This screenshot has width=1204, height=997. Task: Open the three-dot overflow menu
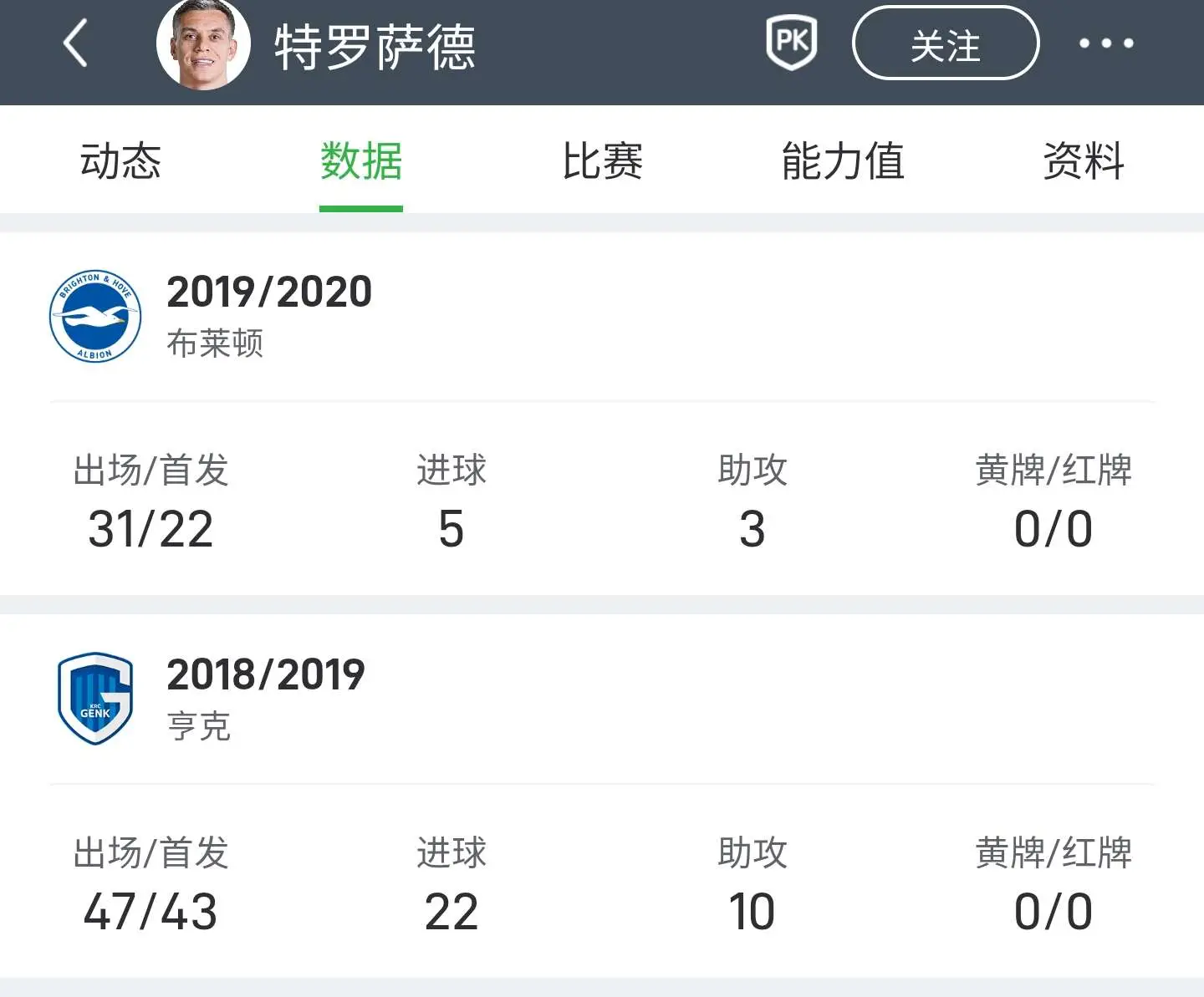coord(1105,43)
